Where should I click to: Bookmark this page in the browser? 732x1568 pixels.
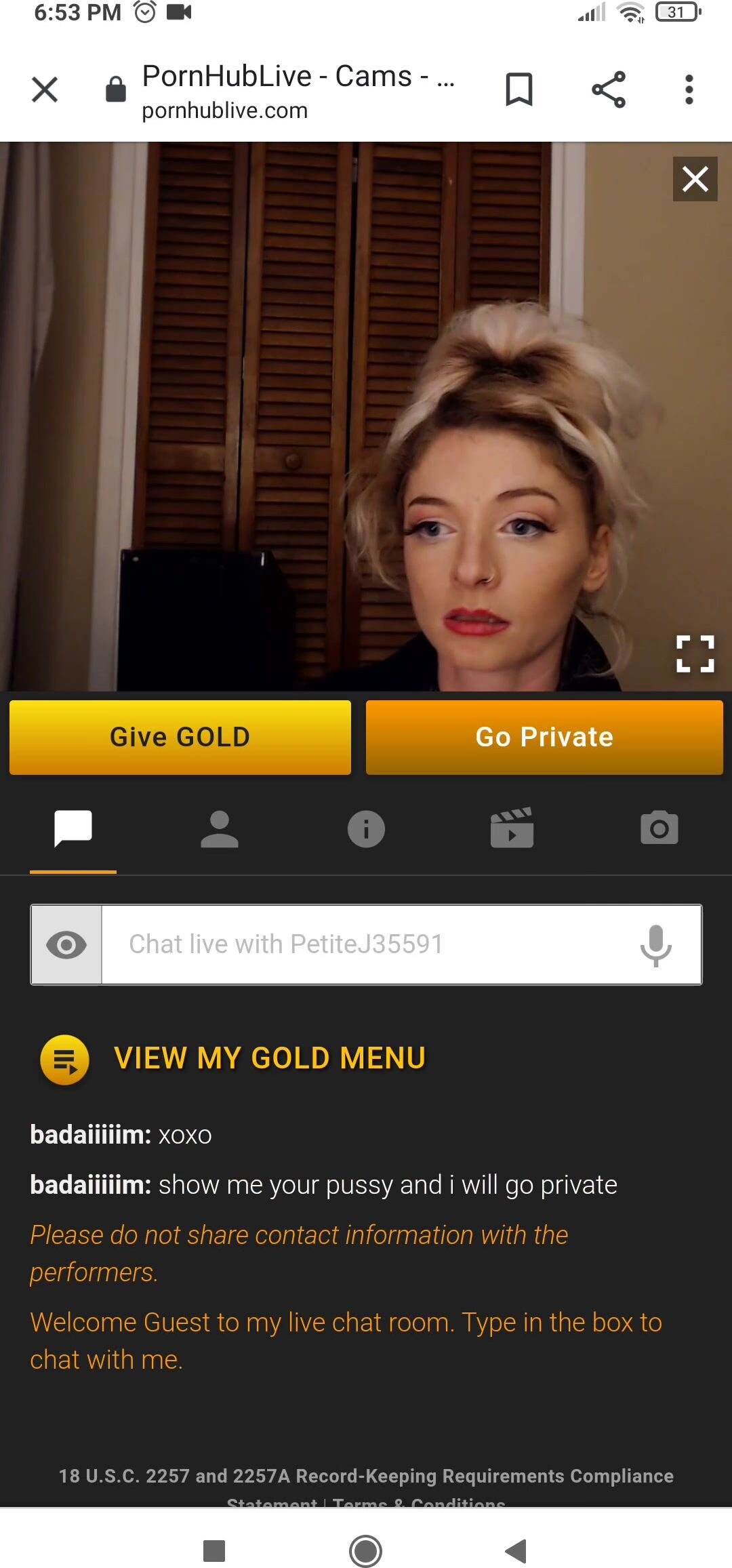[x=519, y=89]
